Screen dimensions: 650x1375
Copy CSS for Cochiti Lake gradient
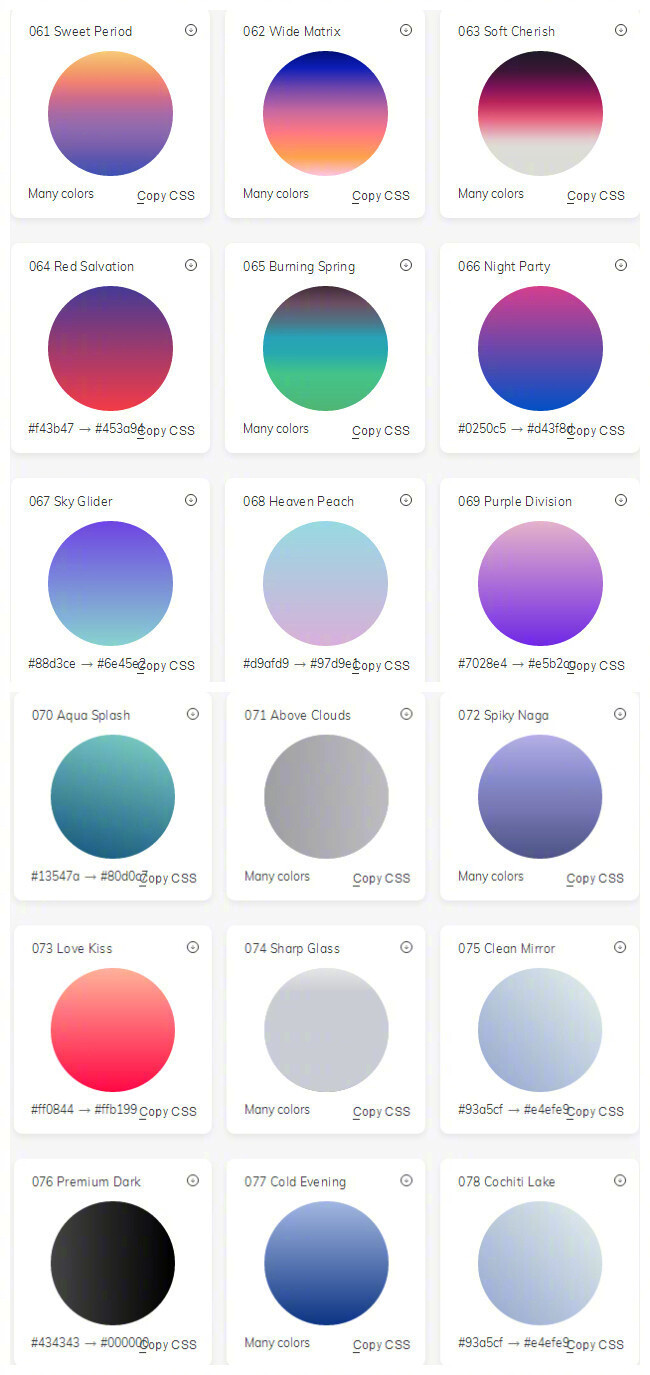coord(598,1345)
